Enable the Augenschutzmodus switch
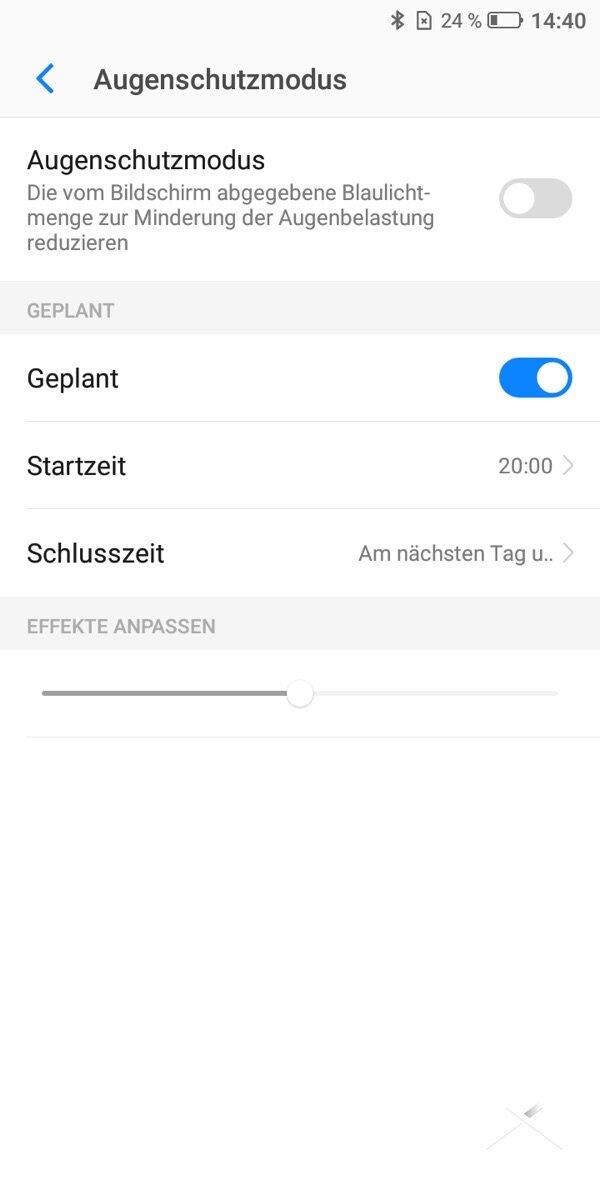 click(x=535, y=198)
